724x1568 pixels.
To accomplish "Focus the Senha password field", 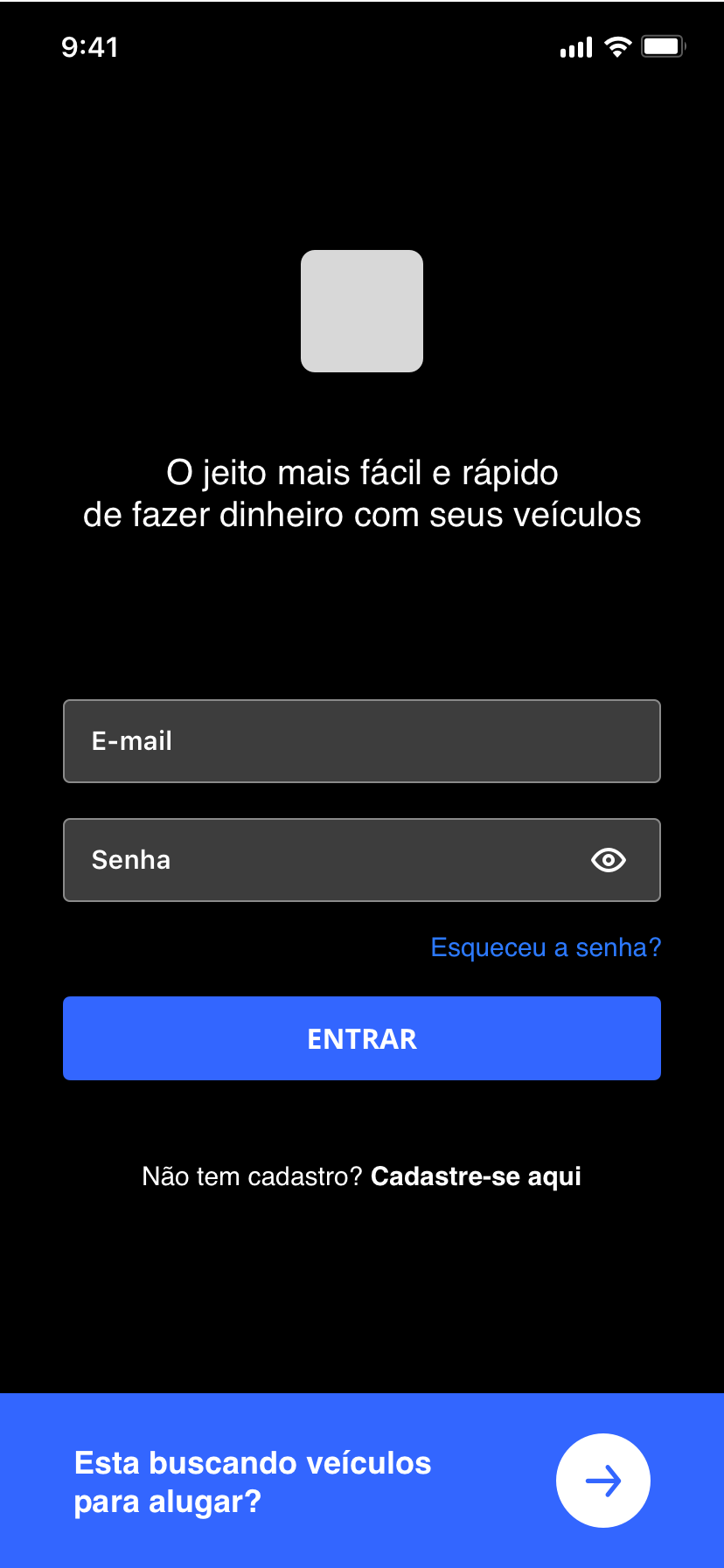I will (x=362, y=860).
